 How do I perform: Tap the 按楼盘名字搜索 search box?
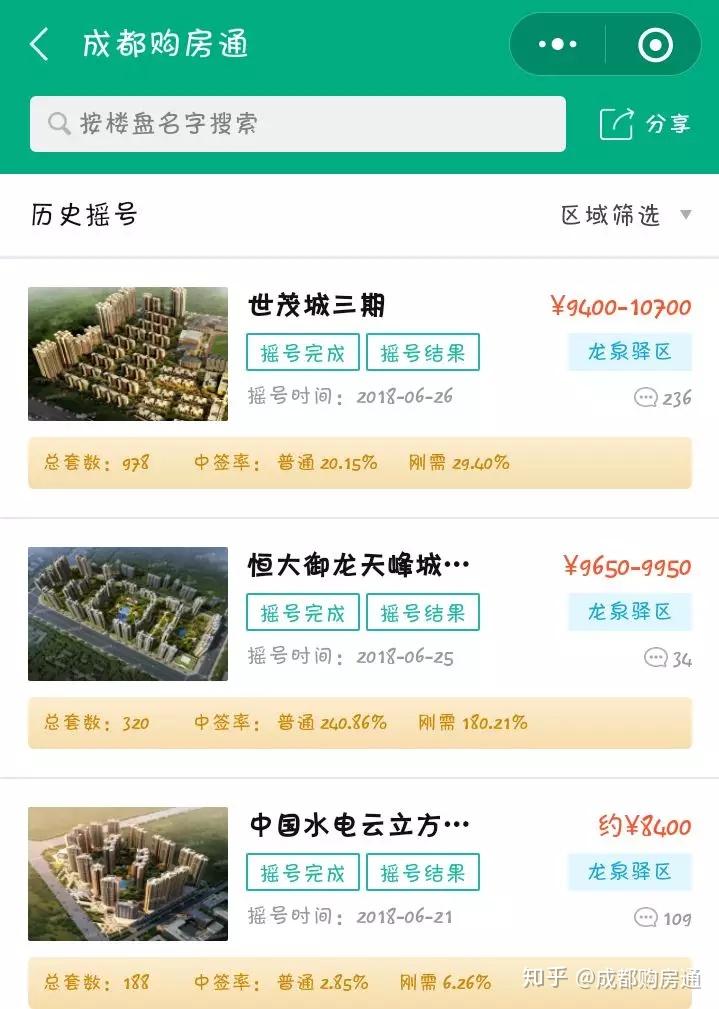click(297, 124)
